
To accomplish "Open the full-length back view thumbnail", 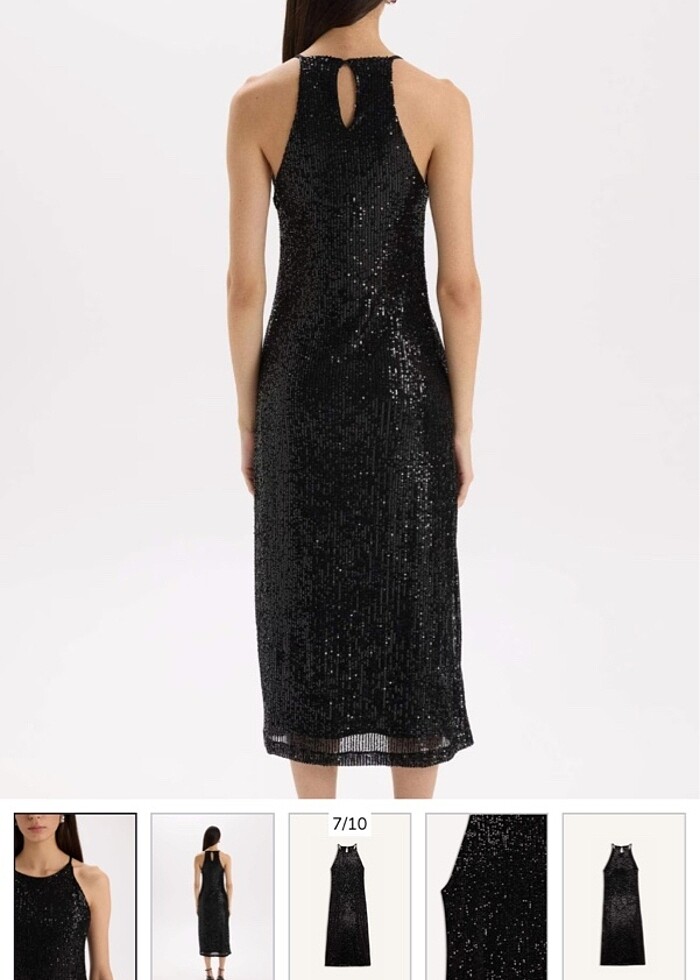I will tap(212, 895).
